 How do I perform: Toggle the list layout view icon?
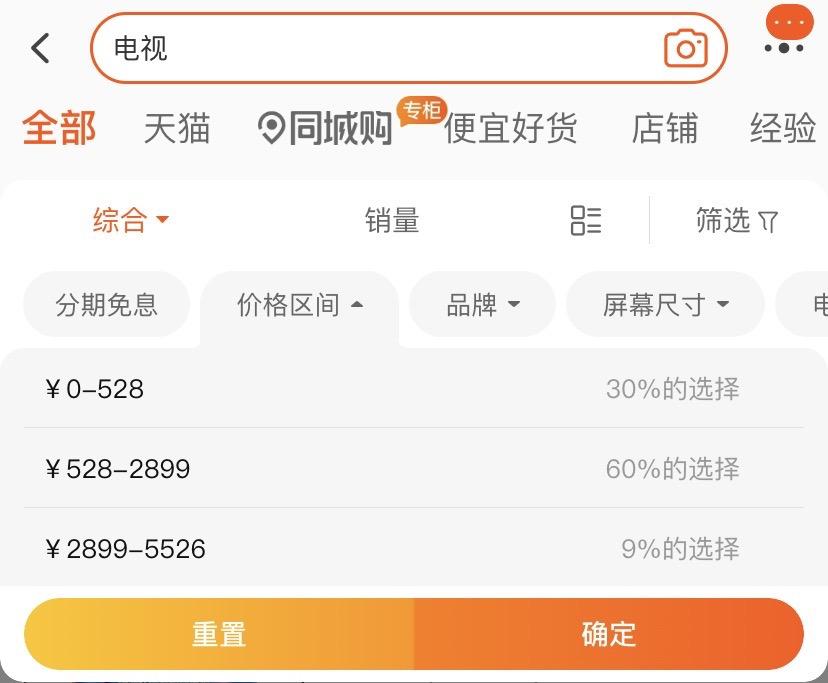coord(585,221)
